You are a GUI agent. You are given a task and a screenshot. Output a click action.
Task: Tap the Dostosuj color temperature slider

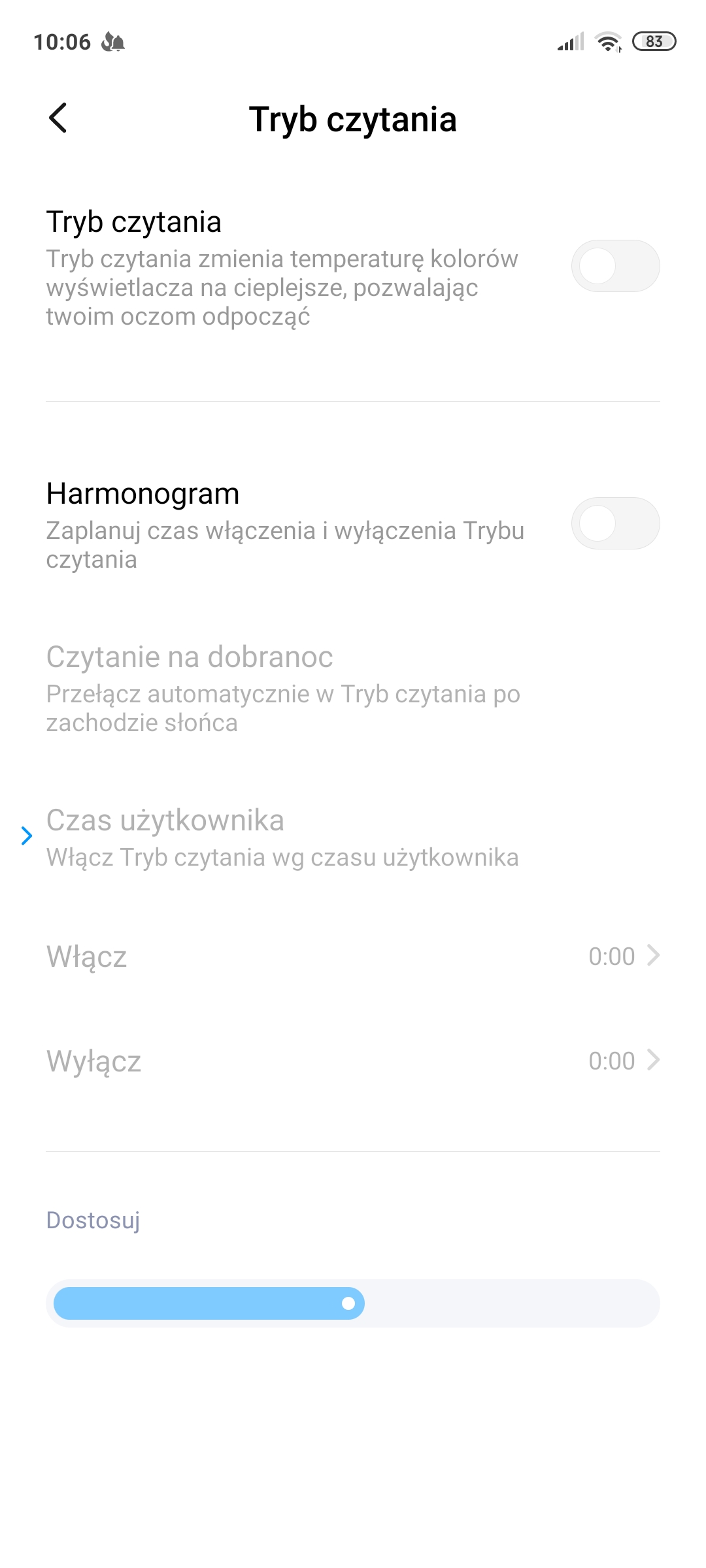coord(353,1303)
